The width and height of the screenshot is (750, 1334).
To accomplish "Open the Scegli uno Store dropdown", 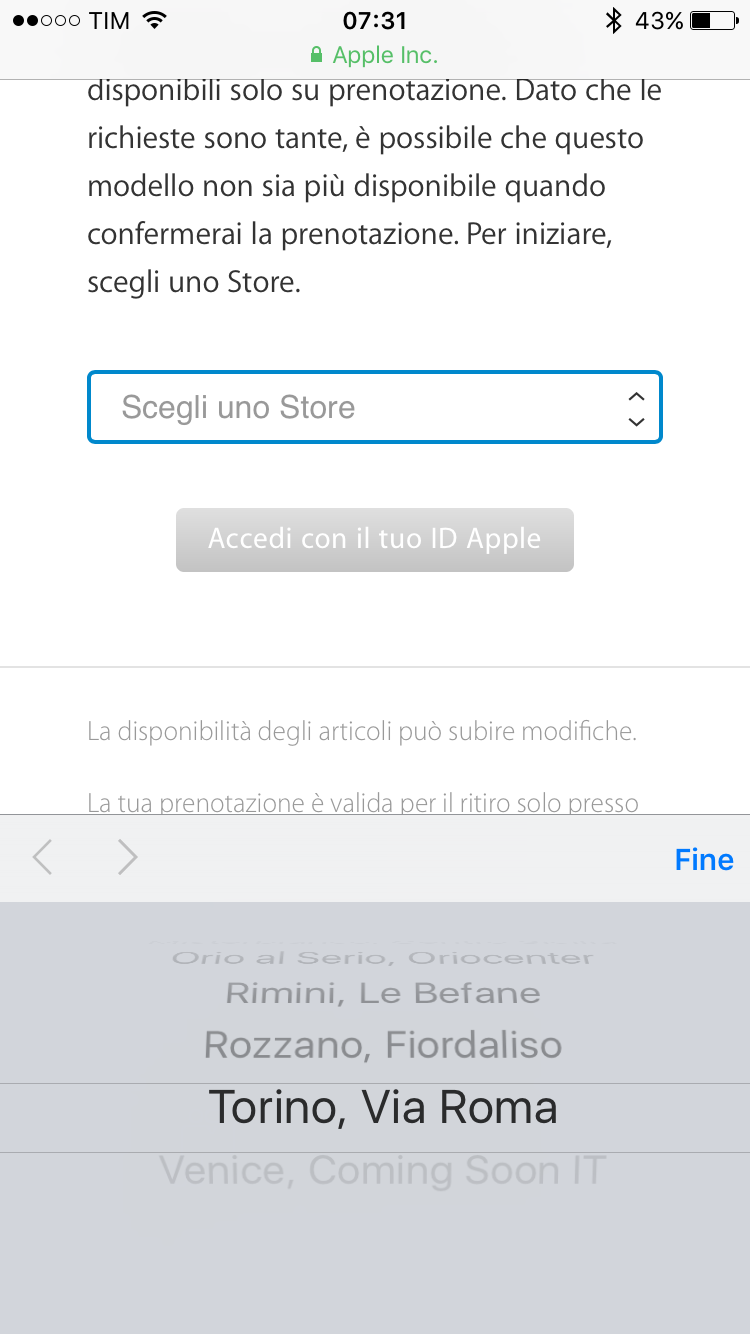I will pyautogui.click(x=374, y=407).
